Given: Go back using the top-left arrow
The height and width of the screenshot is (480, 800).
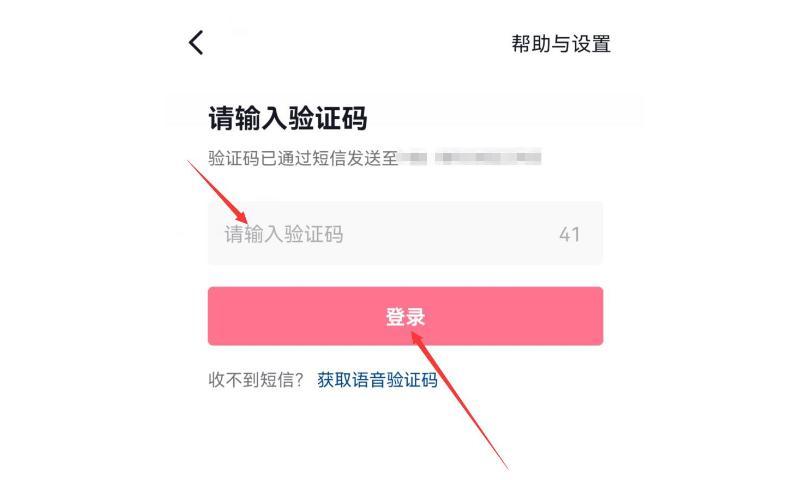Looking at the screenshot, I should 196,42.
